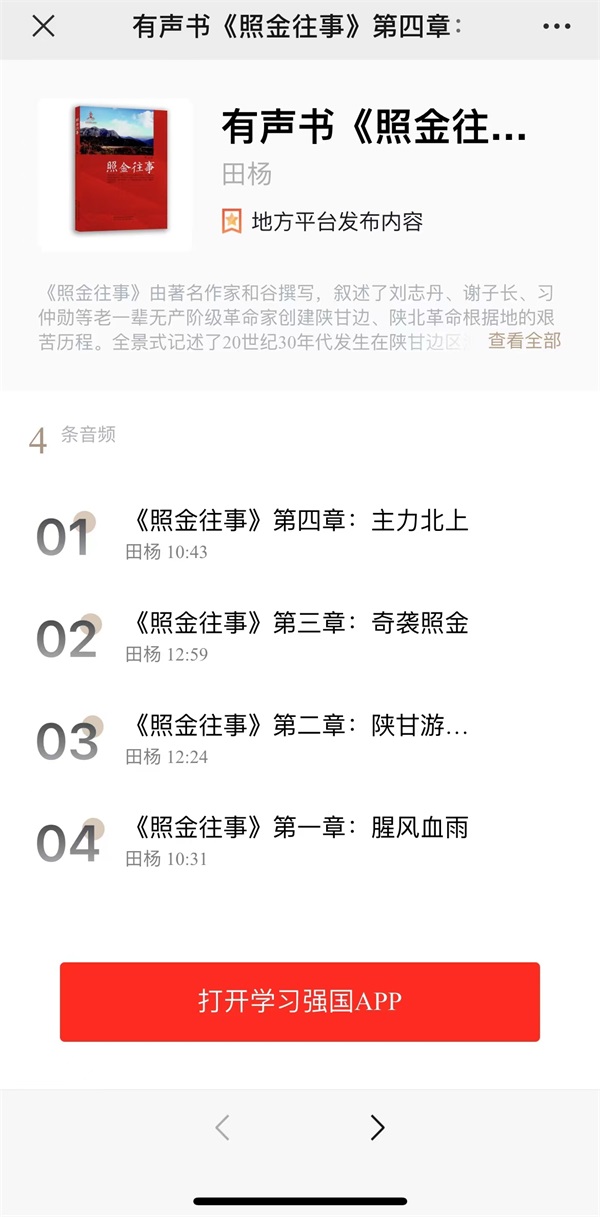The image size is (600, 1217).
Task: Play 第一章：腥风血雨 audio
Action: (300, 842)
